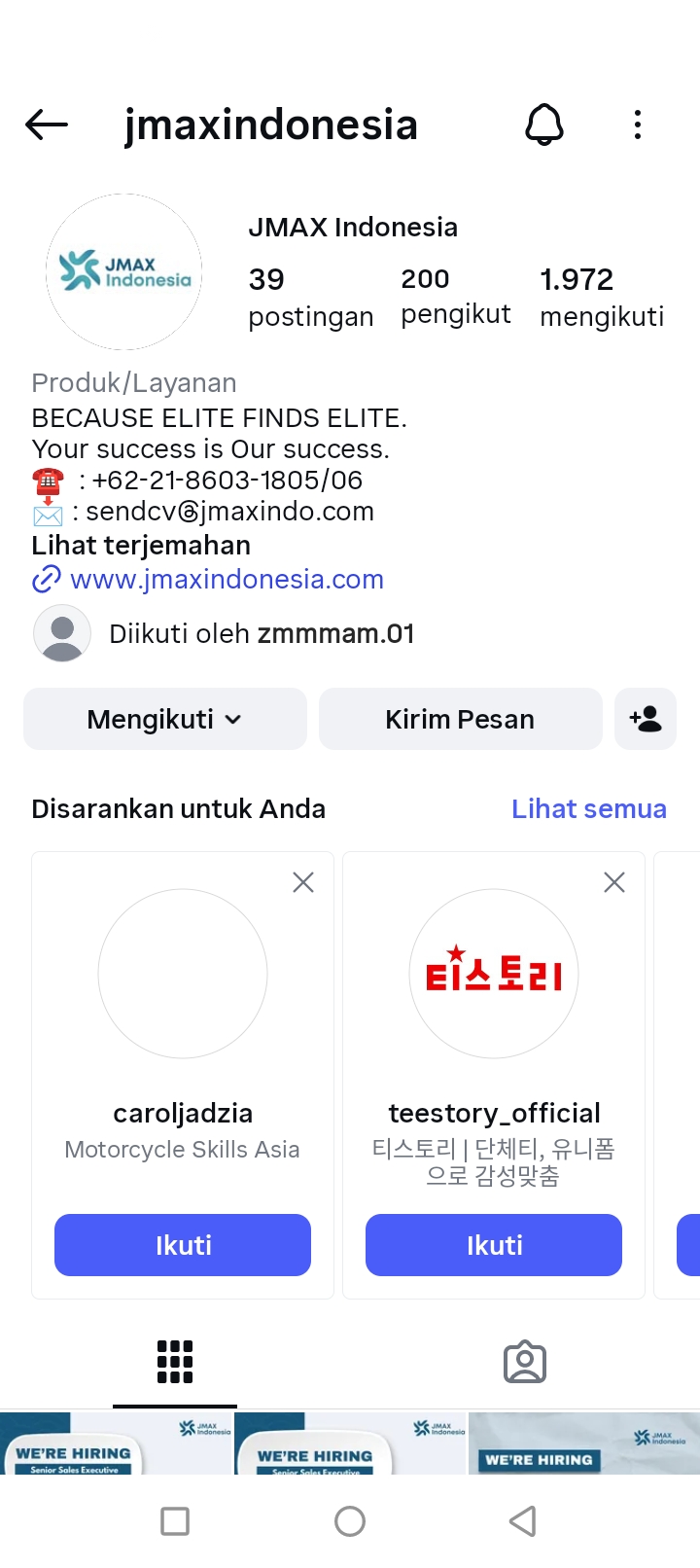
Task: Open teestory_official's profile card
Action: [494, 974]
